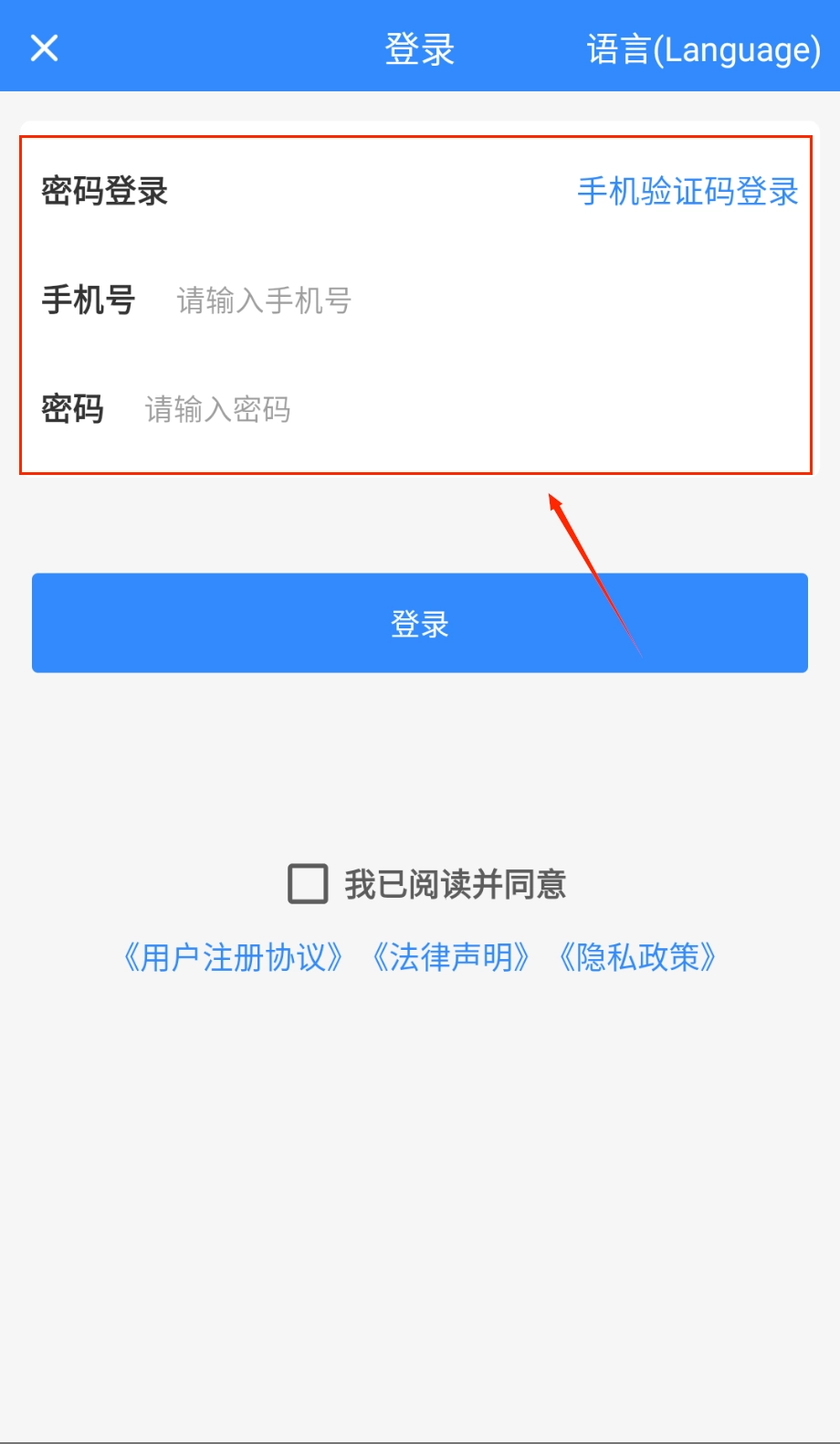Open 《隐私政策》
Screen dimensions: 840x1444
[x=637, y=957]
